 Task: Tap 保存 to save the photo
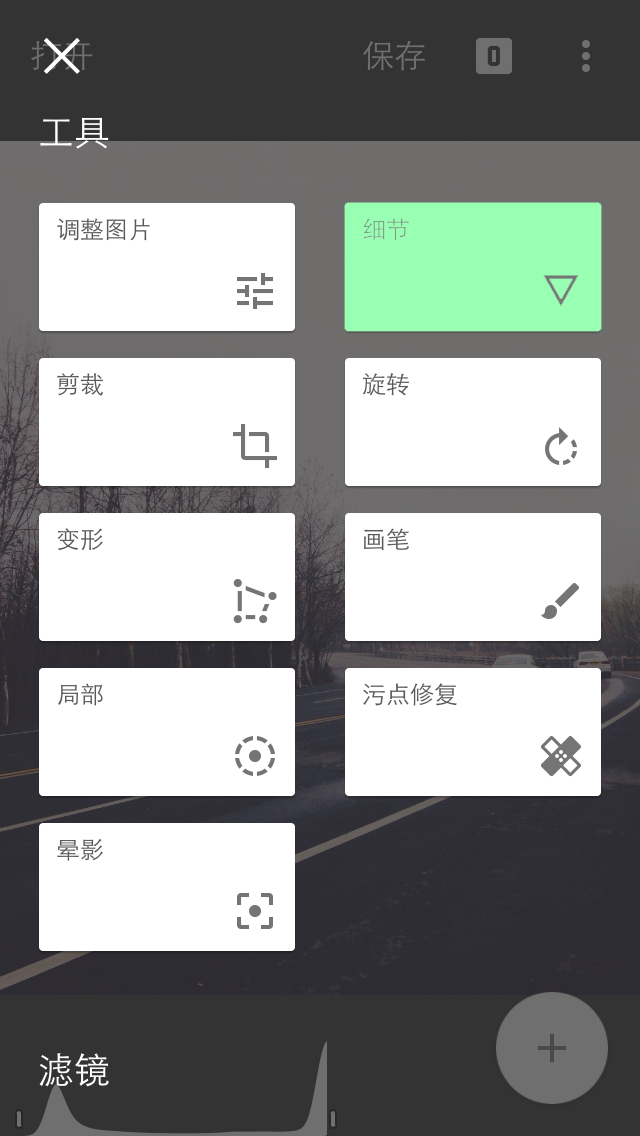coord(394,56)
